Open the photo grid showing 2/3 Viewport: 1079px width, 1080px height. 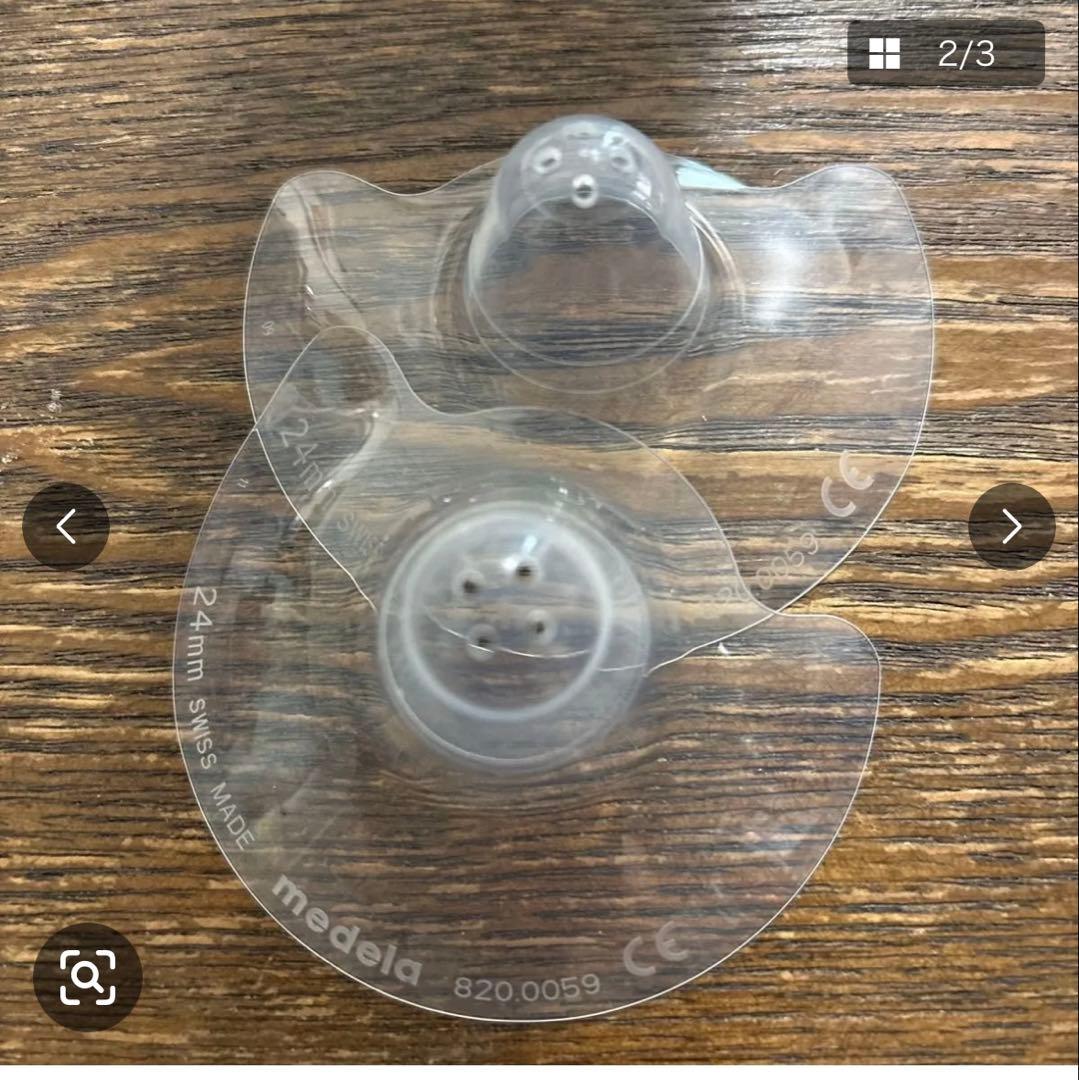(x=944, y=54)
